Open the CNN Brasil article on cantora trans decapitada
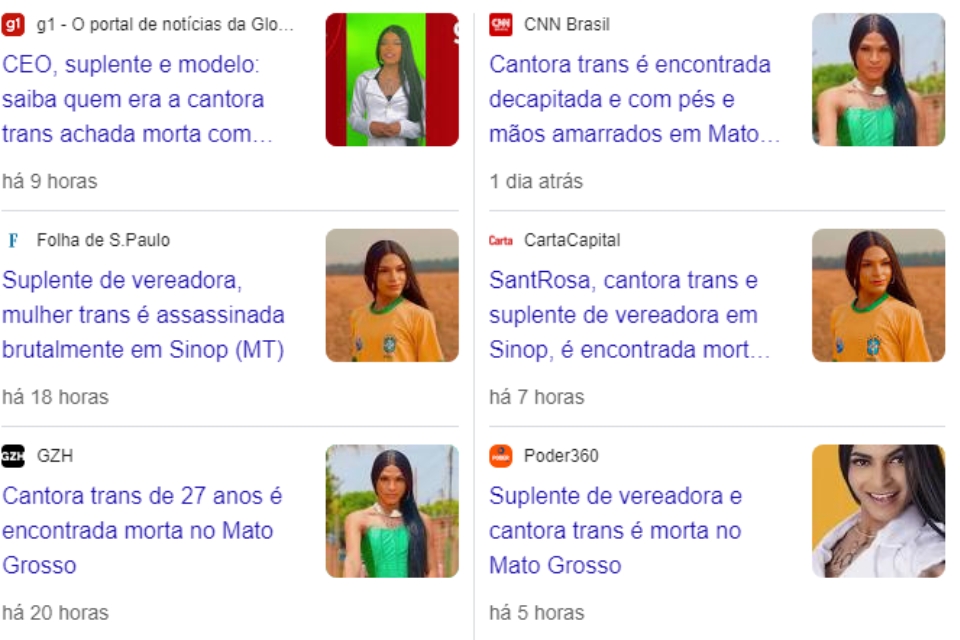 point(630,100)
